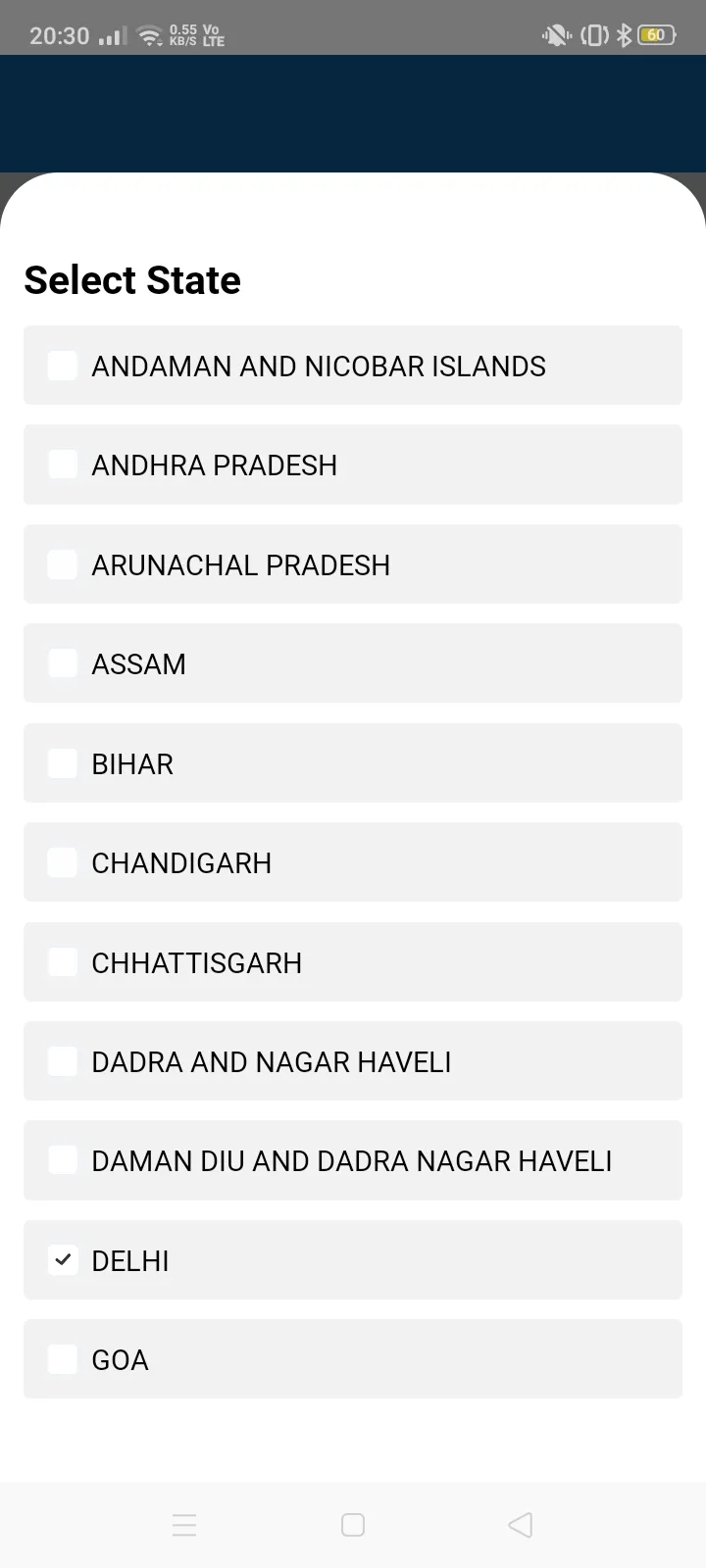Select Andaman and Nicobar Islands checkbox
The height and width of the screenshot is (1568, 706).
click(63, 366)
